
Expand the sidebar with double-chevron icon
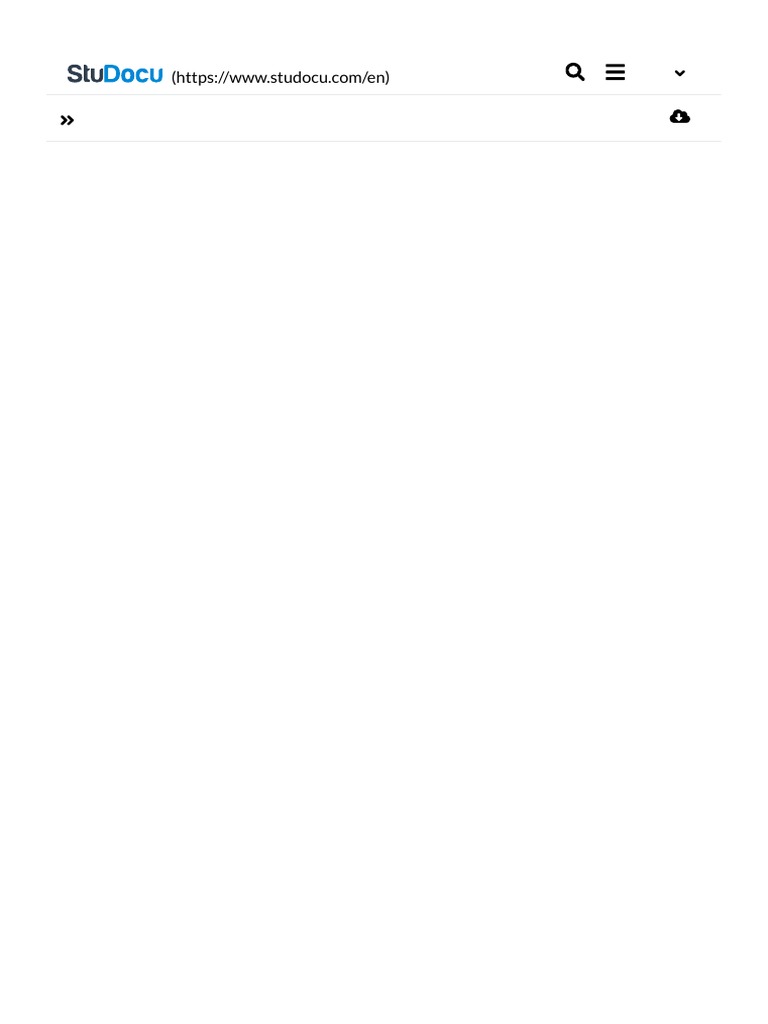click(67, 120)
